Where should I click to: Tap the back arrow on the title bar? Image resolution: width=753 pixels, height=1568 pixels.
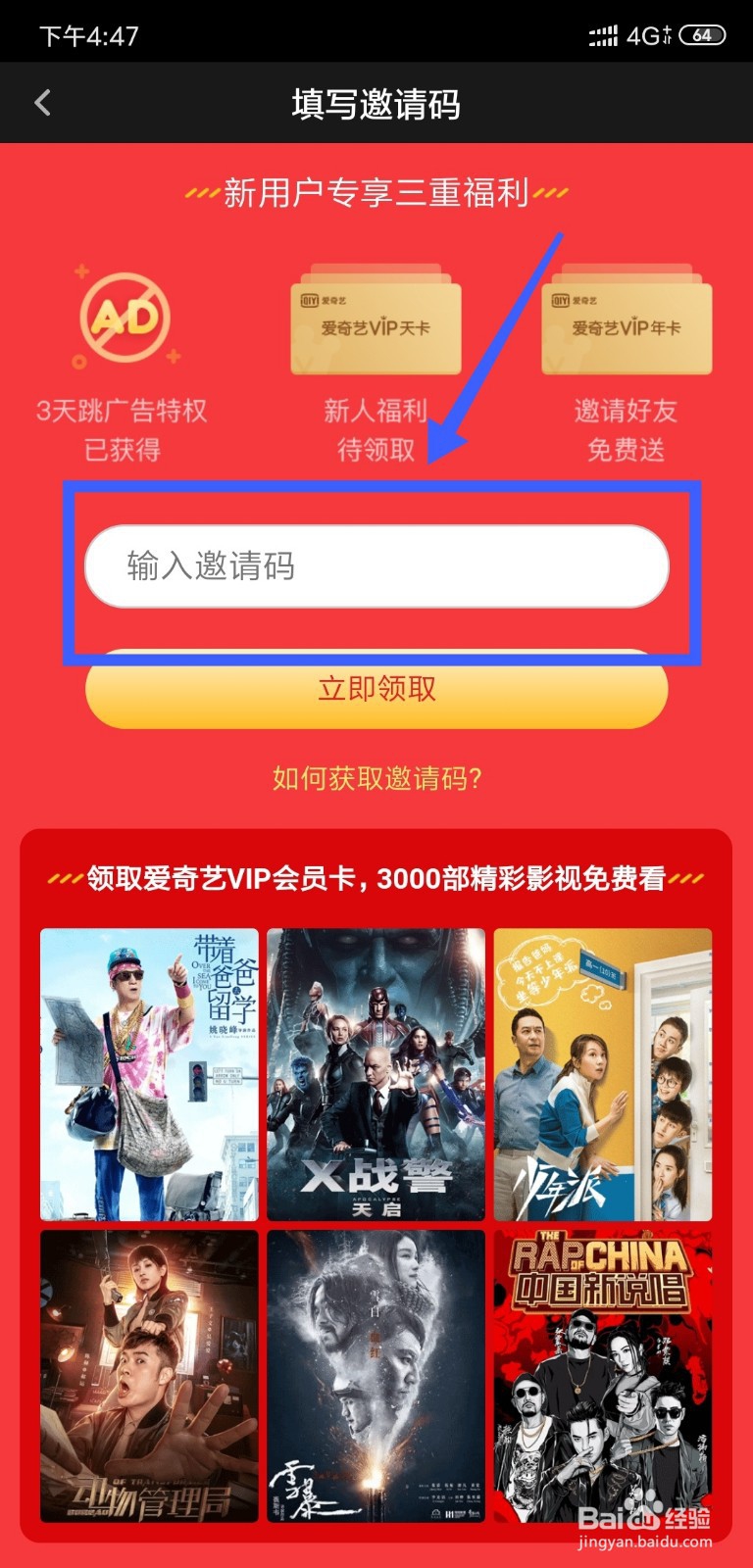[41, 102]
